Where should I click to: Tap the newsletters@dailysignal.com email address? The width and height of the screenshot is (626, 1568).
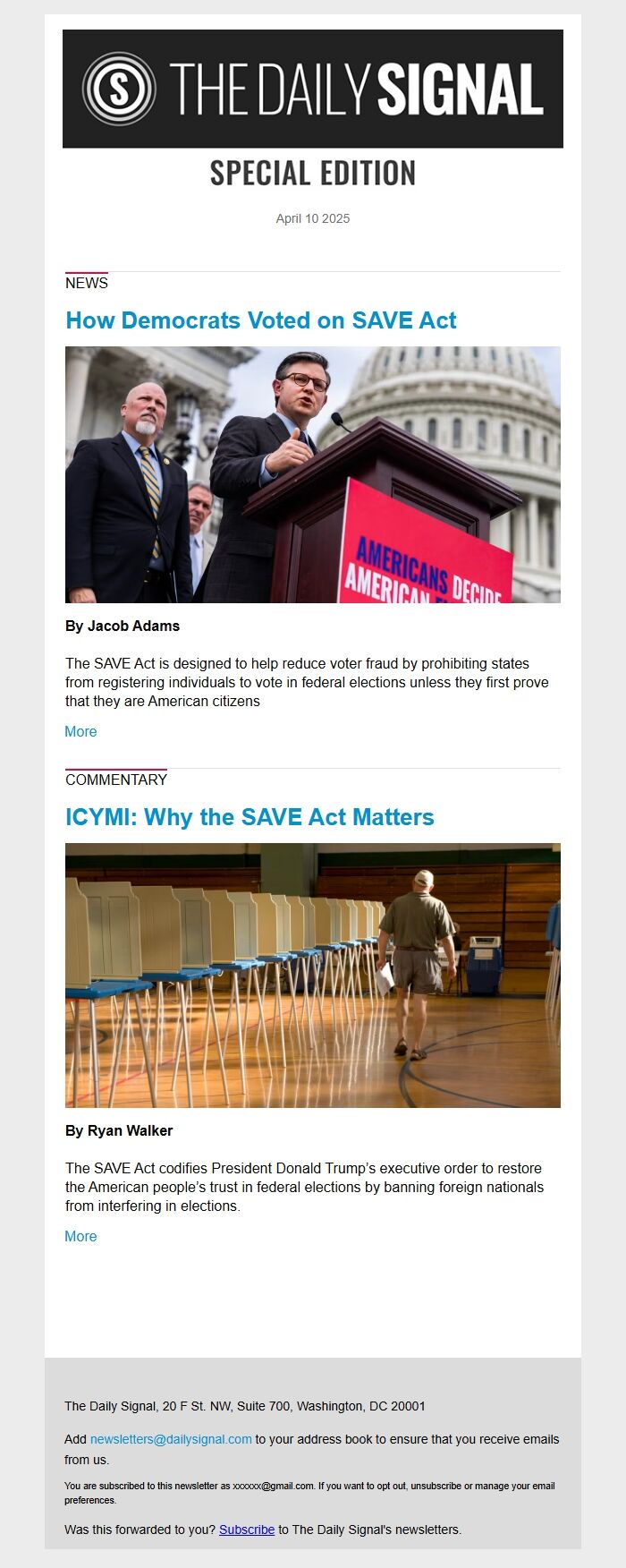point(171,1439)
